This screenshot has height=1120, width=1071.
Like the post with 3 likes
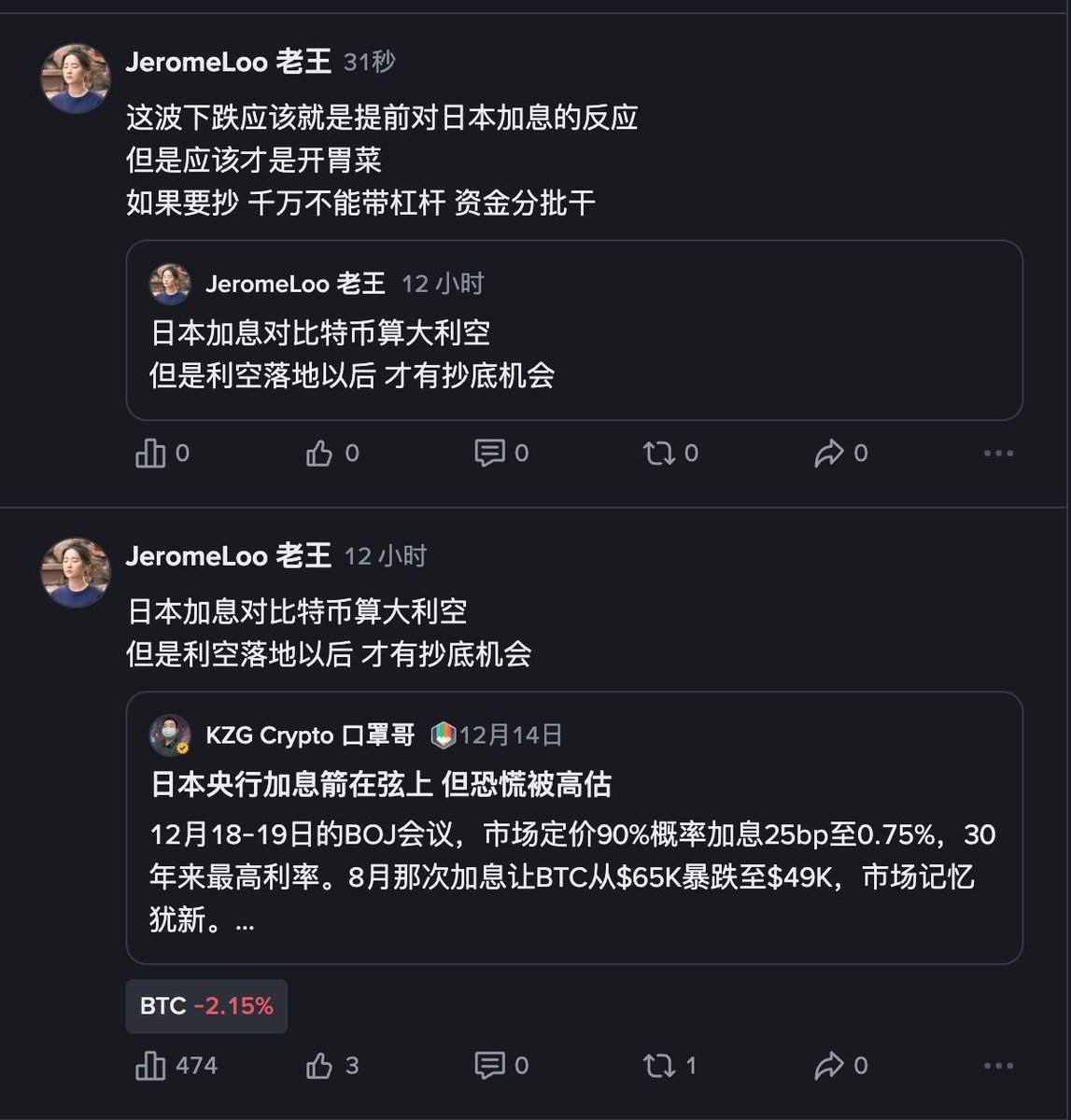point(319,1066)
